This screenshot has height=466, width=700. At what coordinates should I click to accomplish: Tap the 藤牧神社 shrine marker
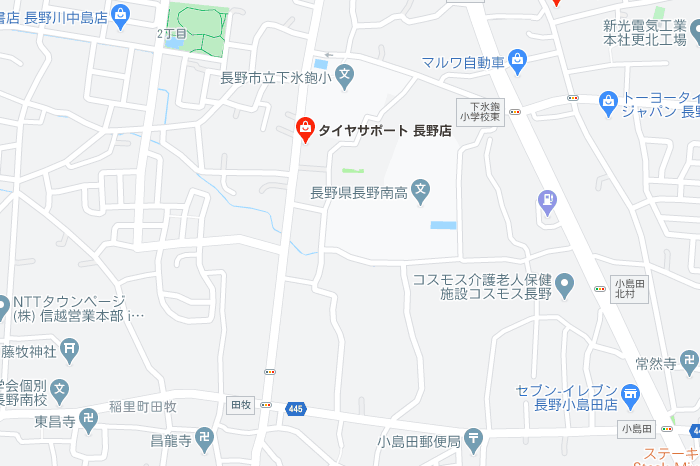[x=69, y=348]
